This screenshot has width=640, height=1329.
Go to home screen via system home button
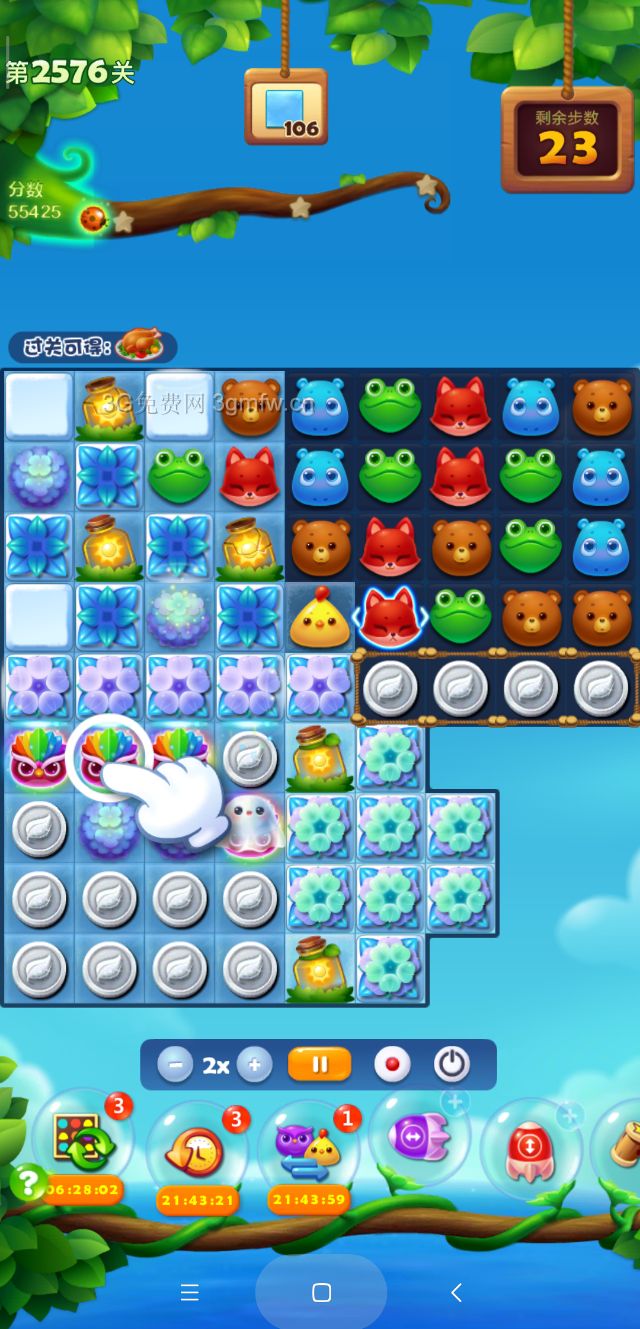click(321, 1292)
